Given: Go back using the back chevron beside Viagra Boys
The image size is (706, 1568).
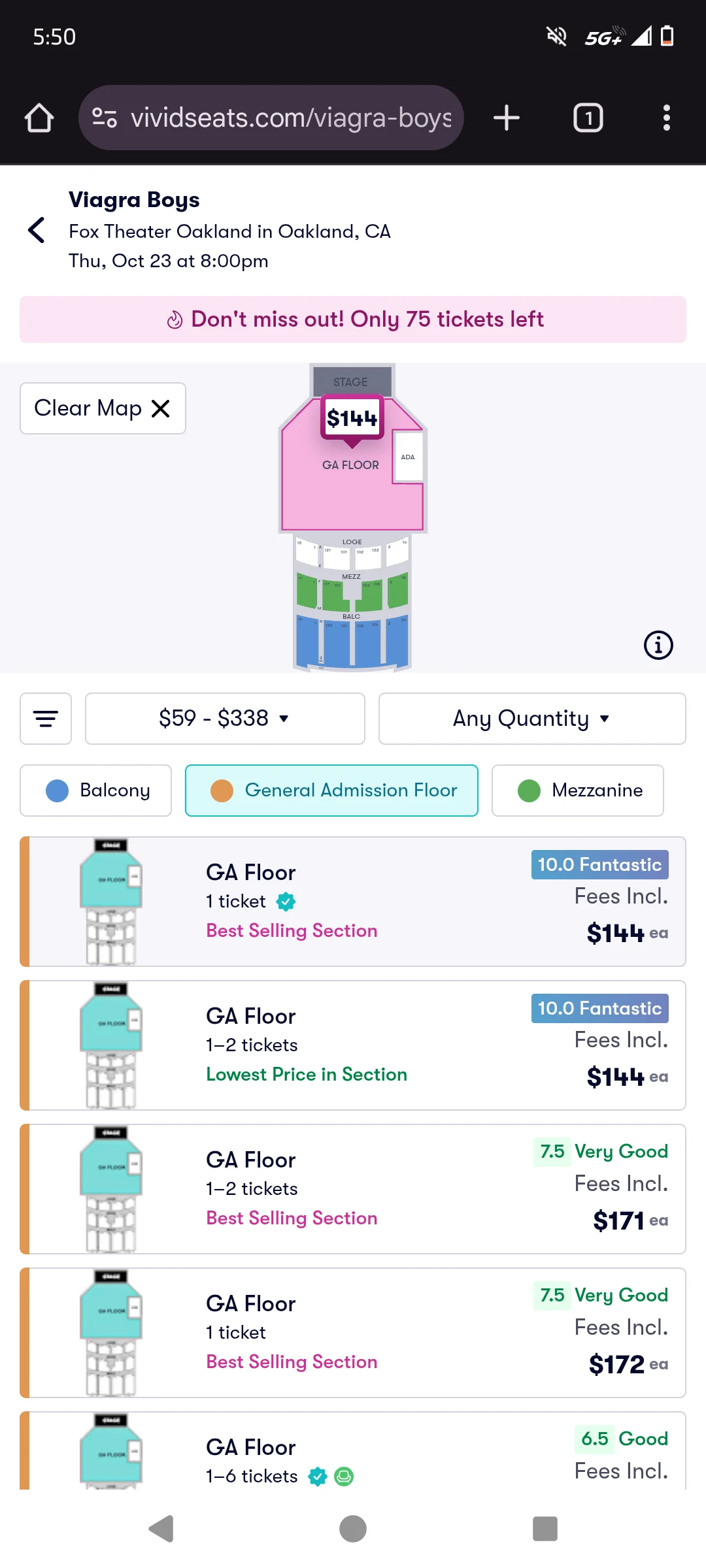Looking at the screenshot, I should [x=36, y=230].
